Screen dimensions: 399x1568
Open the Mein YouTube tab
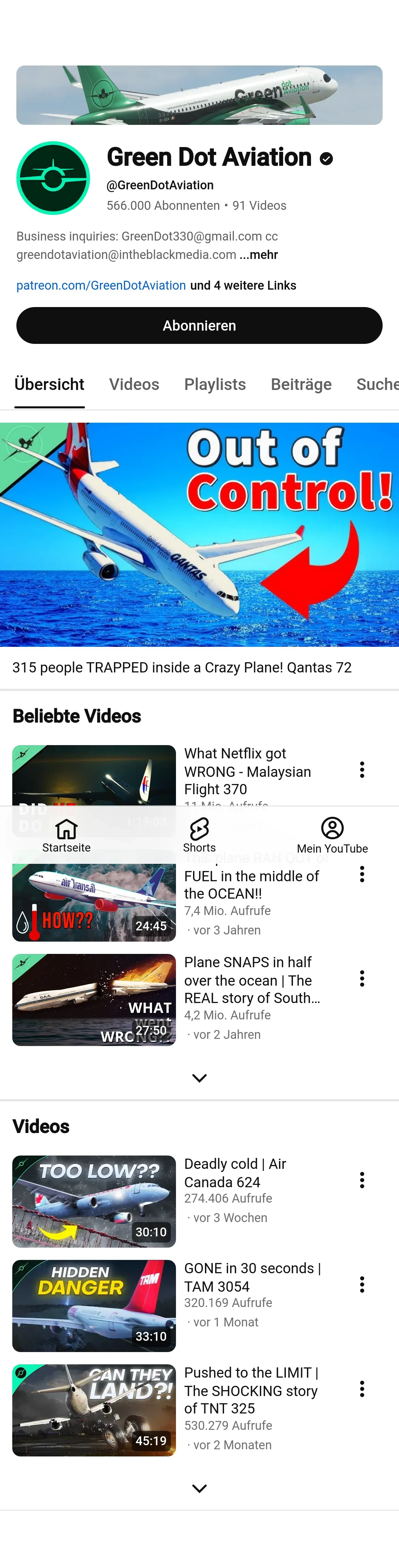332,835
